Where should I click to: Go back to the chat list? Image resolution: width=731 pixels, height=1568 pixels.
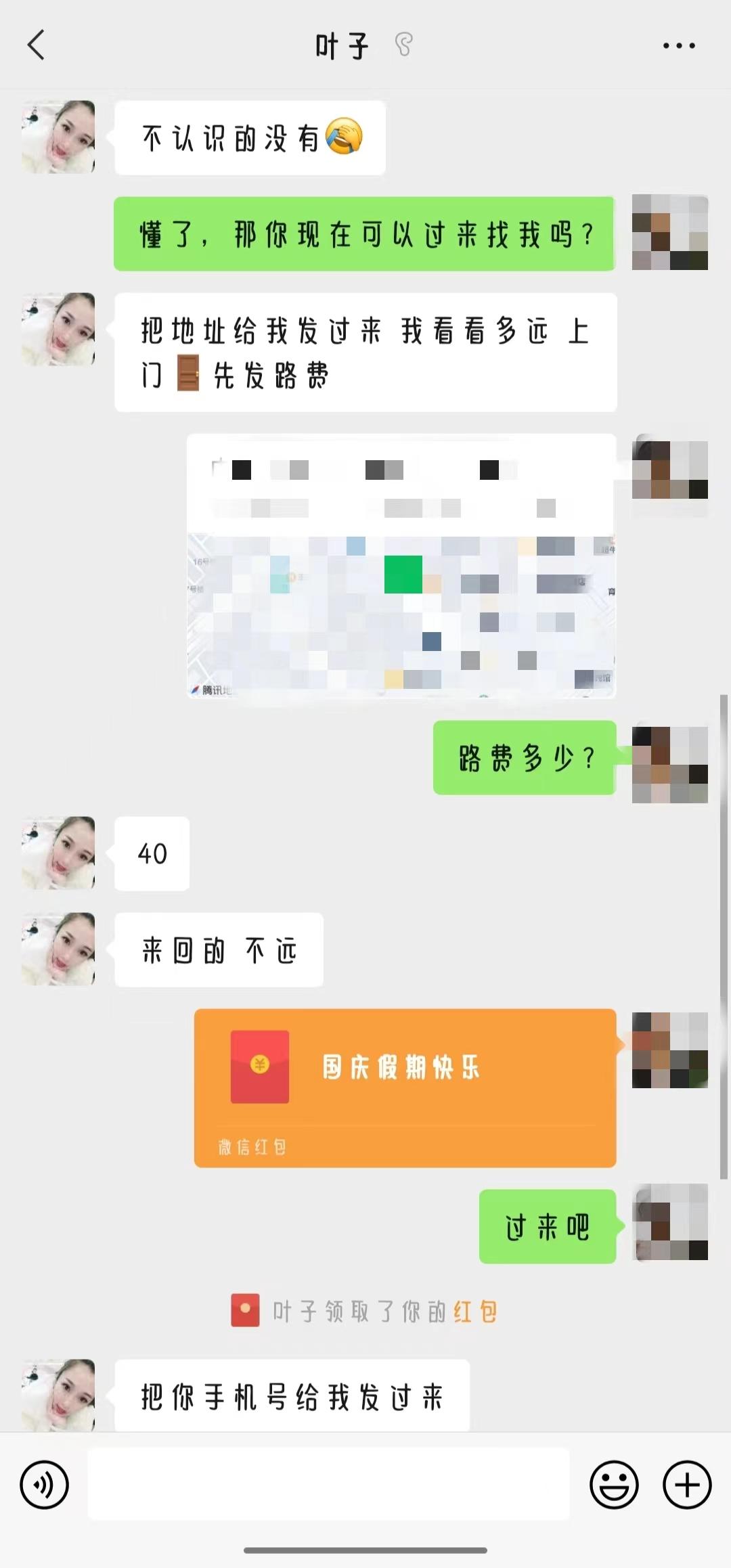(x=37, y=45)
